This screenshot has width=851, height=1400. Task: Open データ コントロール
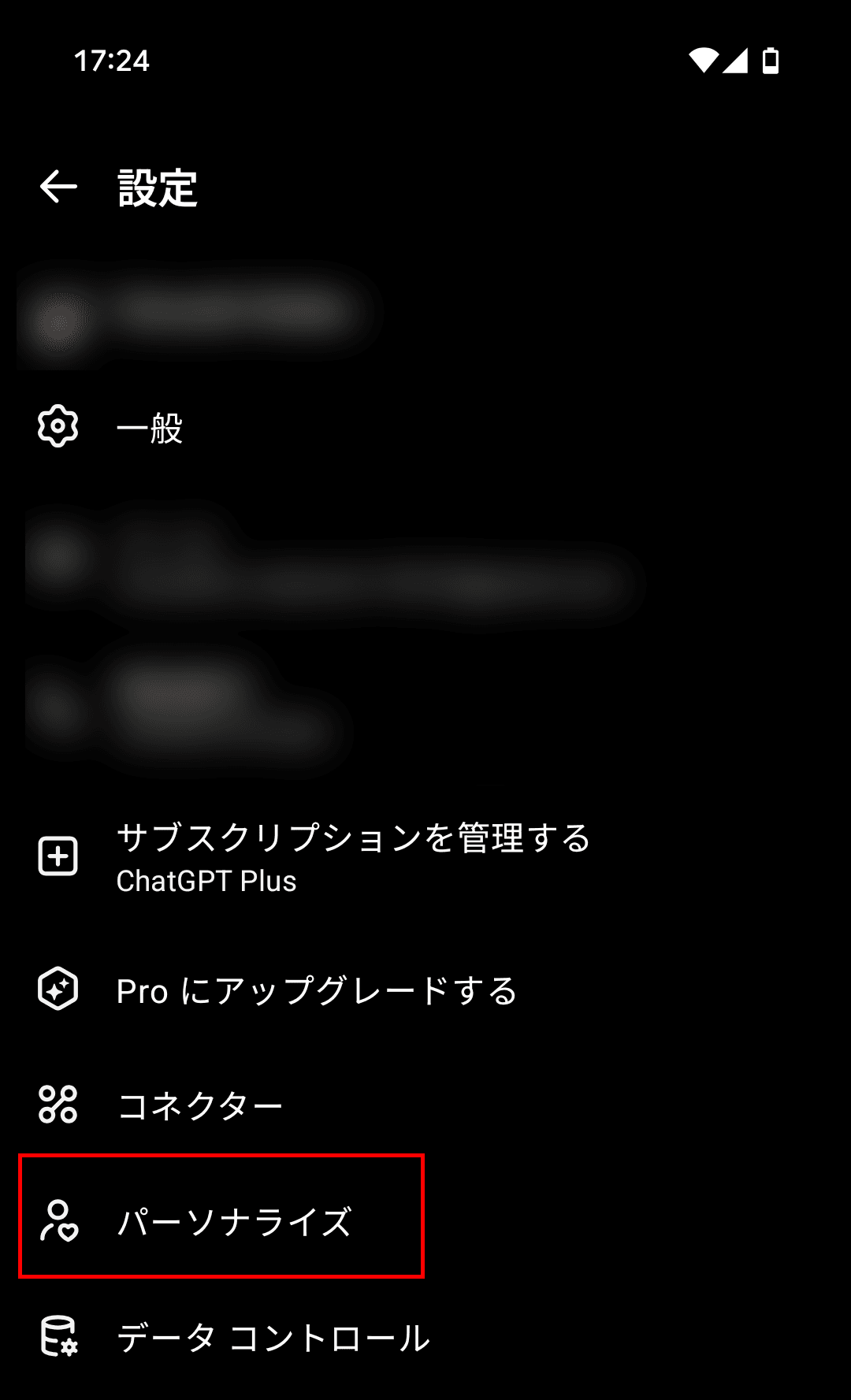pos(273,1338)
